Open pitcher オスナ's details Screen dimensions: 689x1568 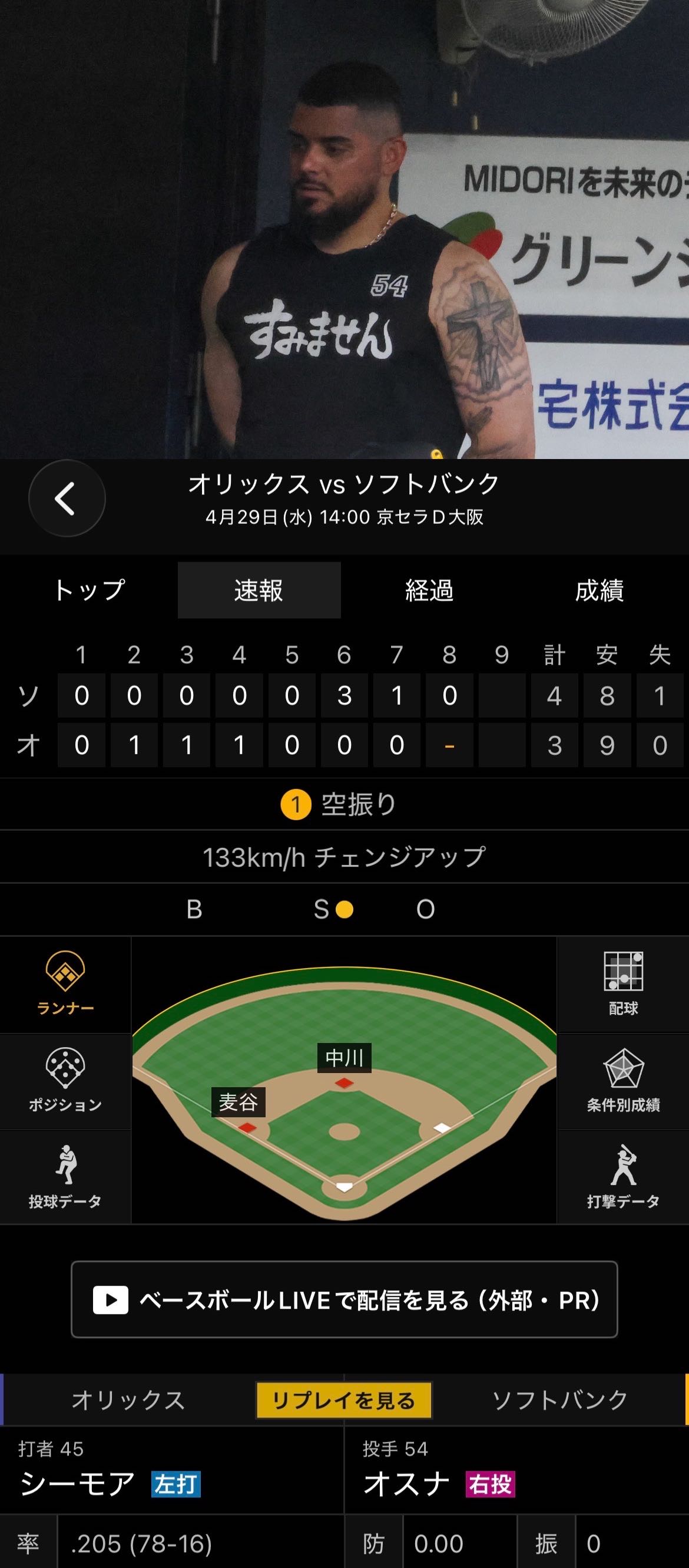(x=406, y=1483)
